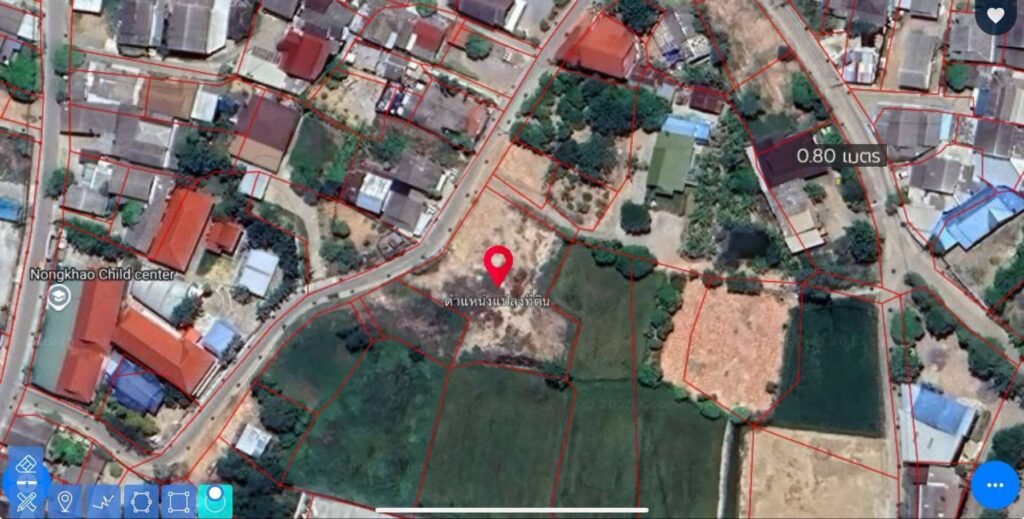Open the Nongkhao Child center place marker
The image size is (1024, 519).
(x=59, y=295)
